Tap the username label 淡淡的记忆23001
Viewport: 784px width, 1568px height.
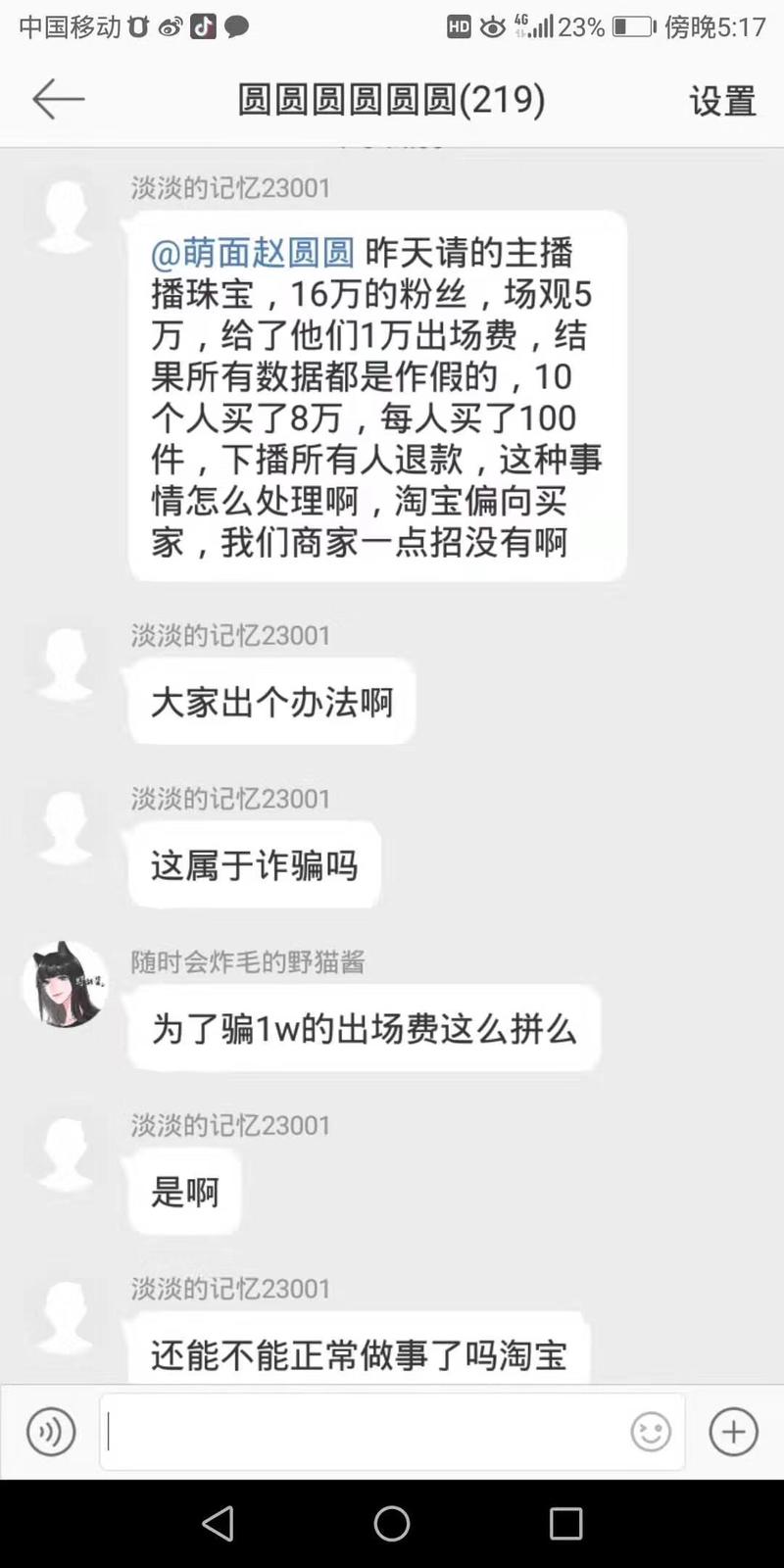pos(229,187)
